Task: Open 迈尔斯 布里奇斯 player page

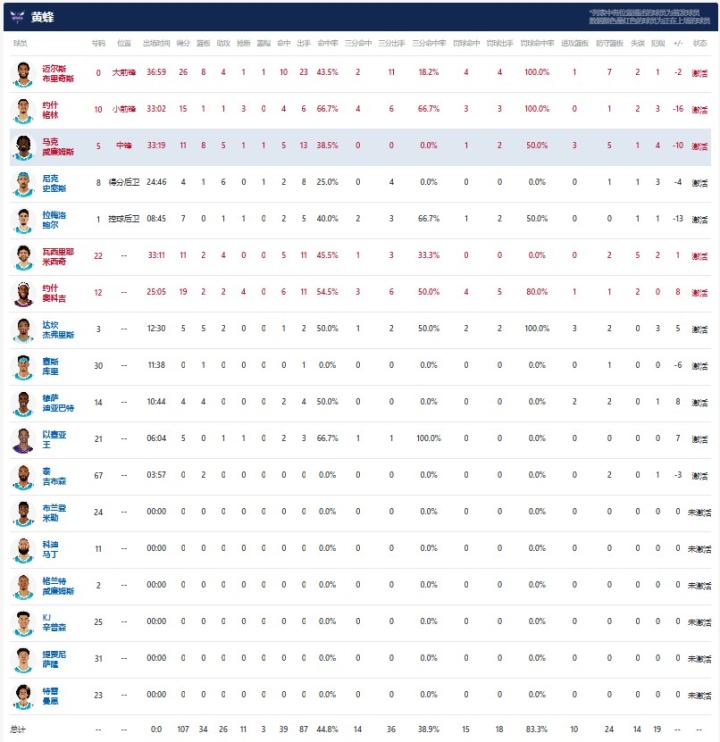Action: pyautogui.click(x=57, y=73)
